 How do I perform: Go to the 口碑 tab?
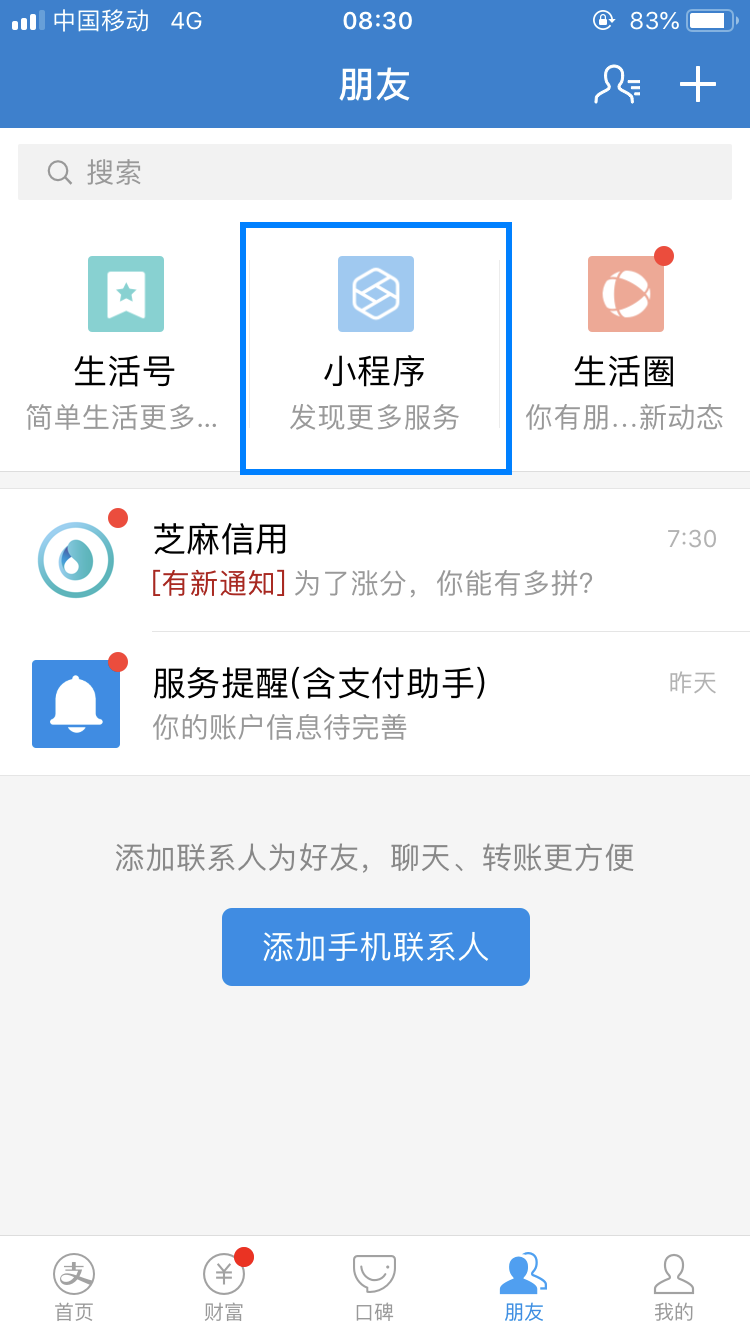point(374,1288)
